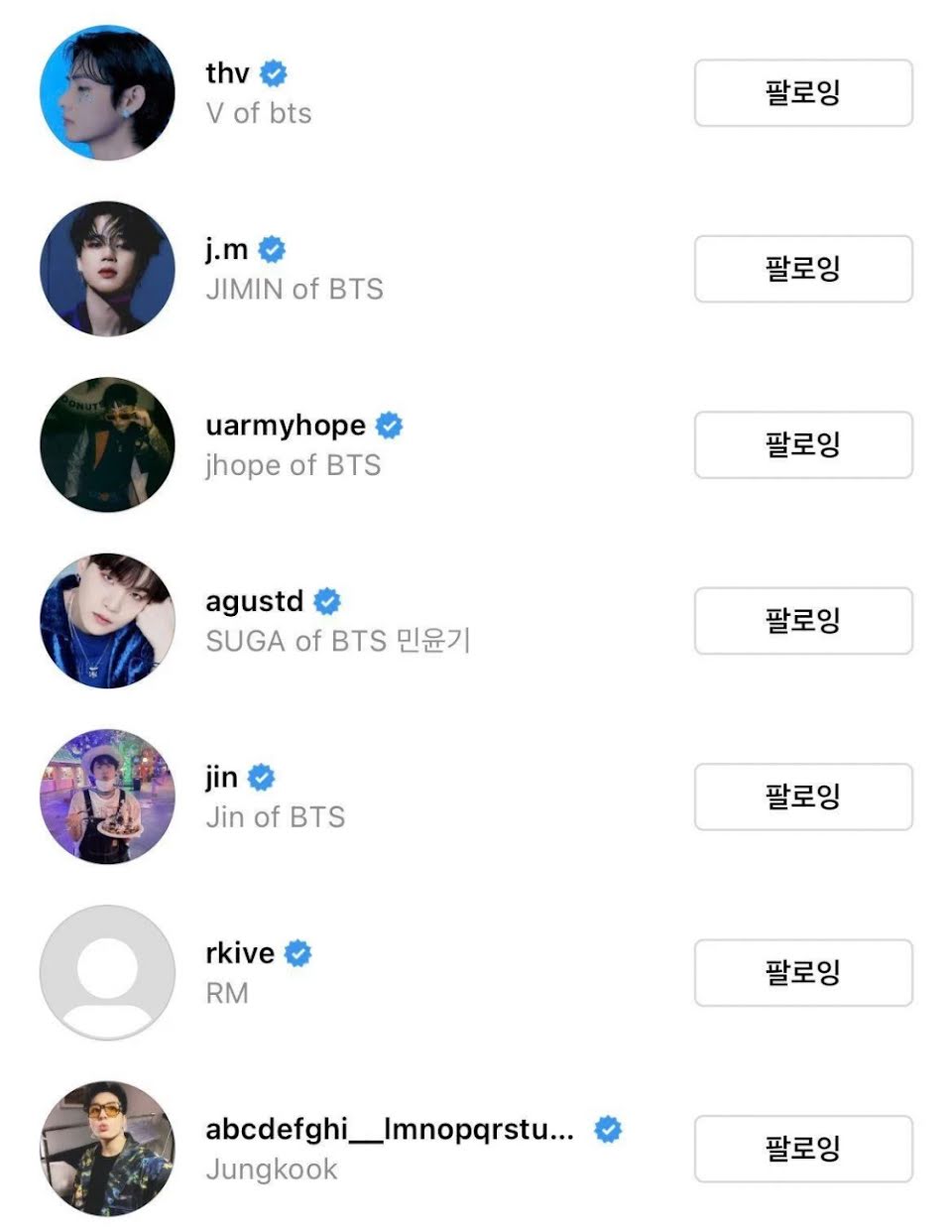View the j.m account, JIMIN of BTS
This screenshot has width=952, height=1232.
[227, 249]
